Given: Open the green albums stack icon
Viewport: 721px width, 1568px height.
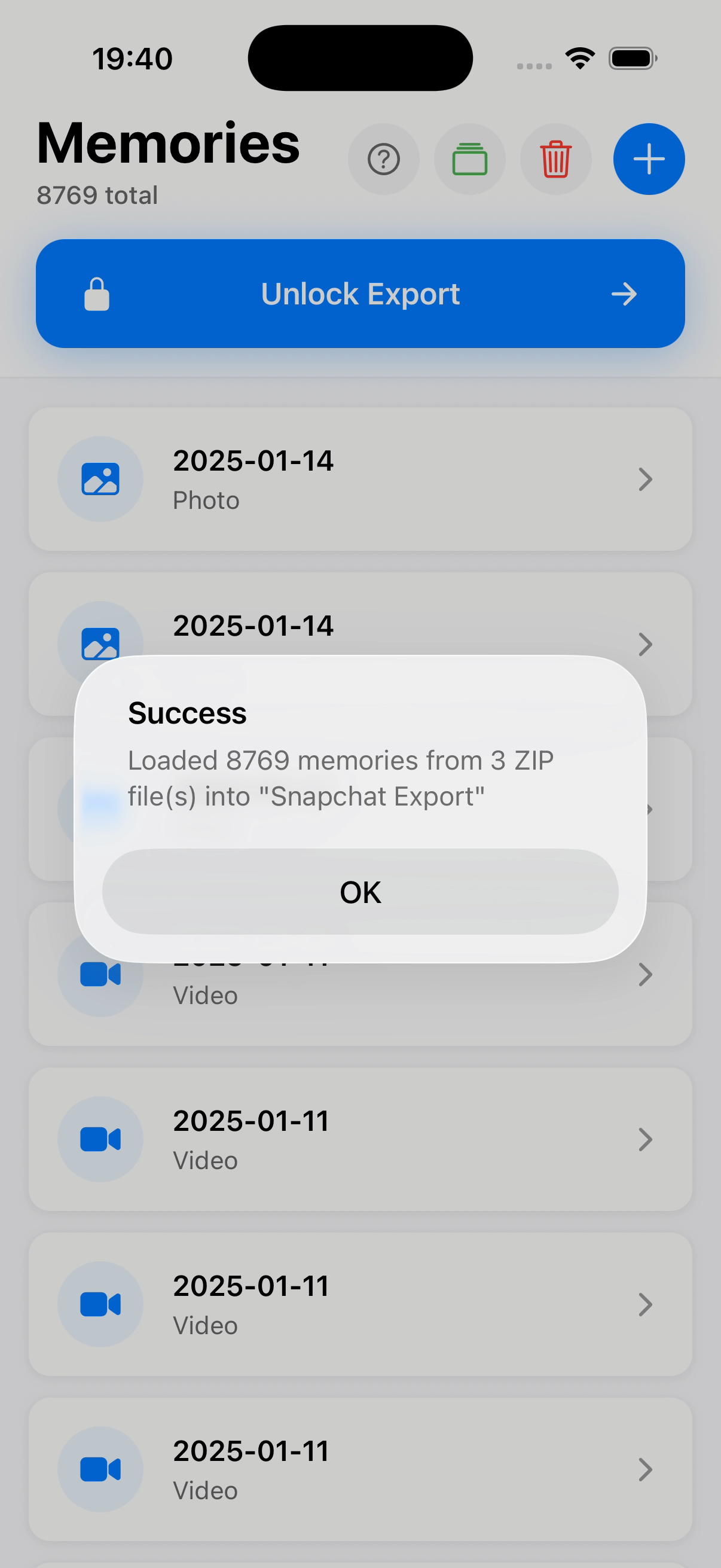Looking at the screenshot, I should pos(469,160).
